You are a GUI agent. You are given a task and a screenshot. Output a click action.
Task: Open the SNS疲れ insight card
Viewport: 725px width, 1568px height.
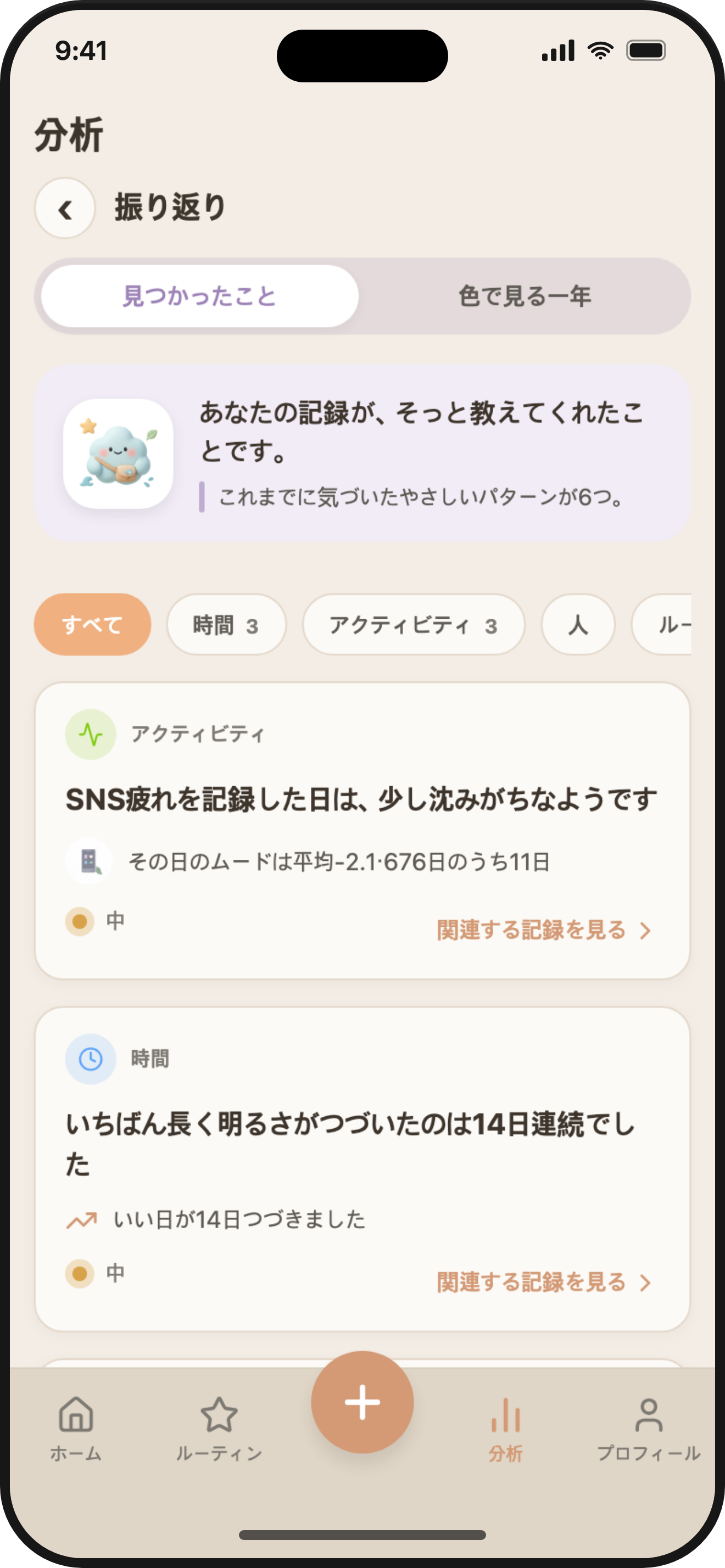click(362, 831)
